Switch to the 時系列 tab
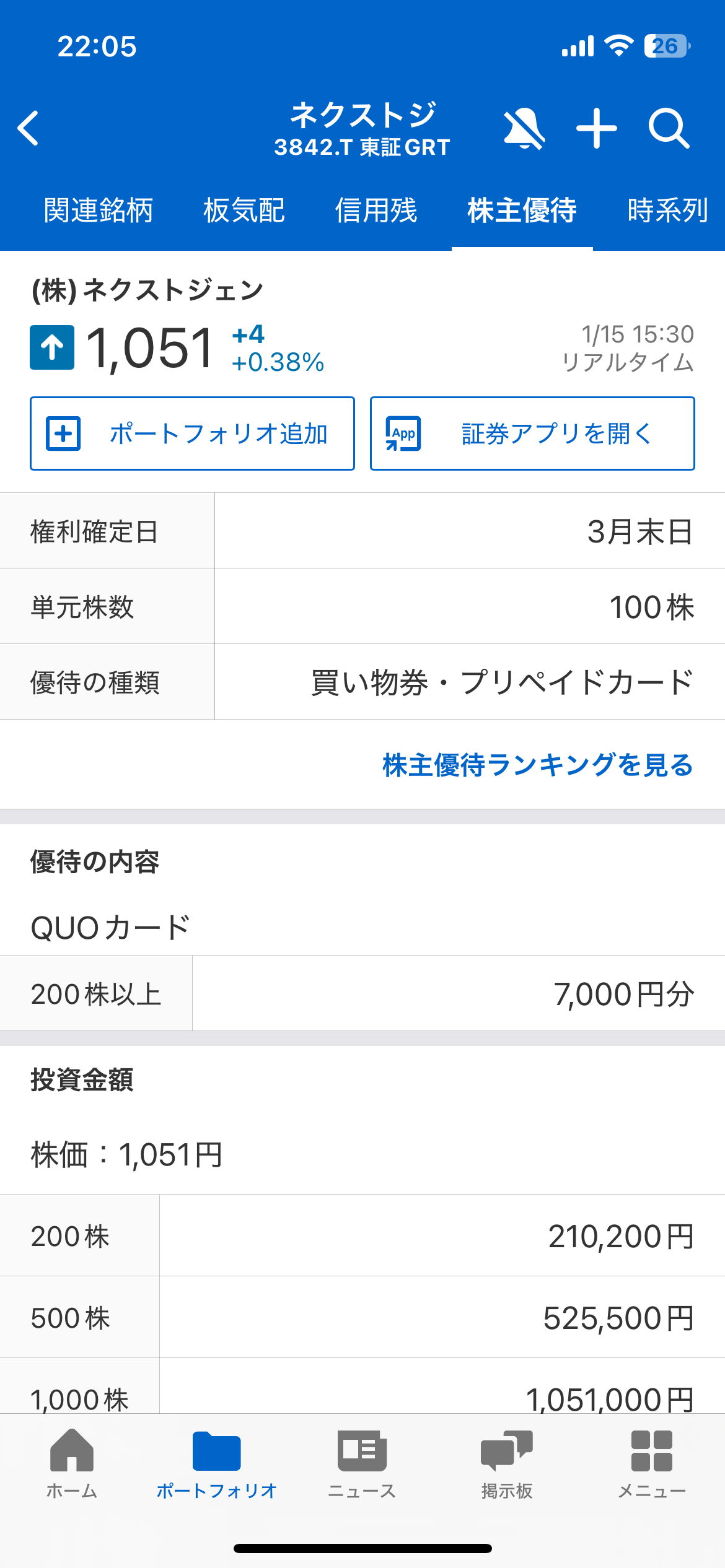Viewport: 725px width, 1568px height. coord(667,211)
